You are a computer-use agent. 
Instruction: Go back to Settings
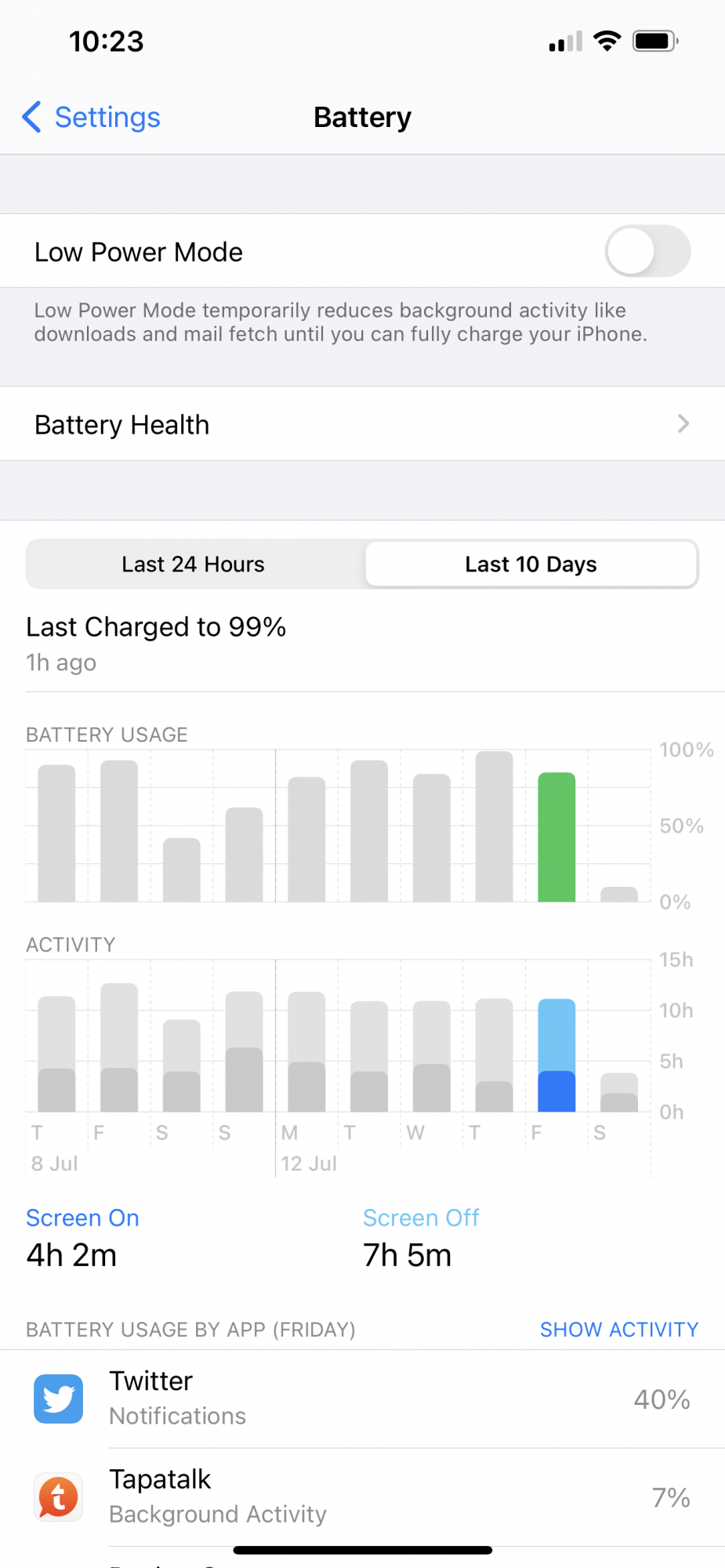tap(91, 118)
